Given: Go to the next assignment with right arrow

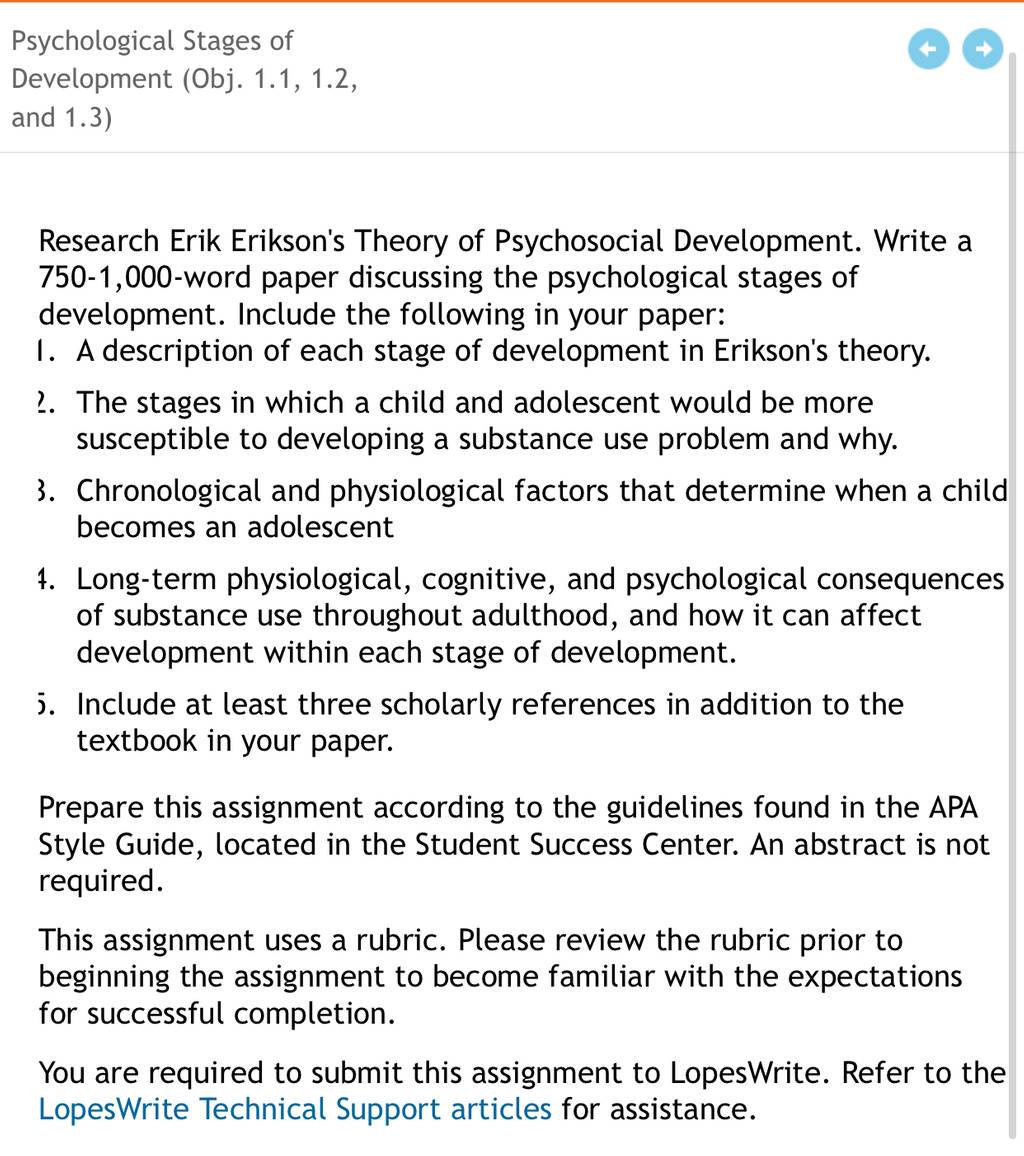Looking at the screenshot, I should pyautogui.click(x=983, y=49).
